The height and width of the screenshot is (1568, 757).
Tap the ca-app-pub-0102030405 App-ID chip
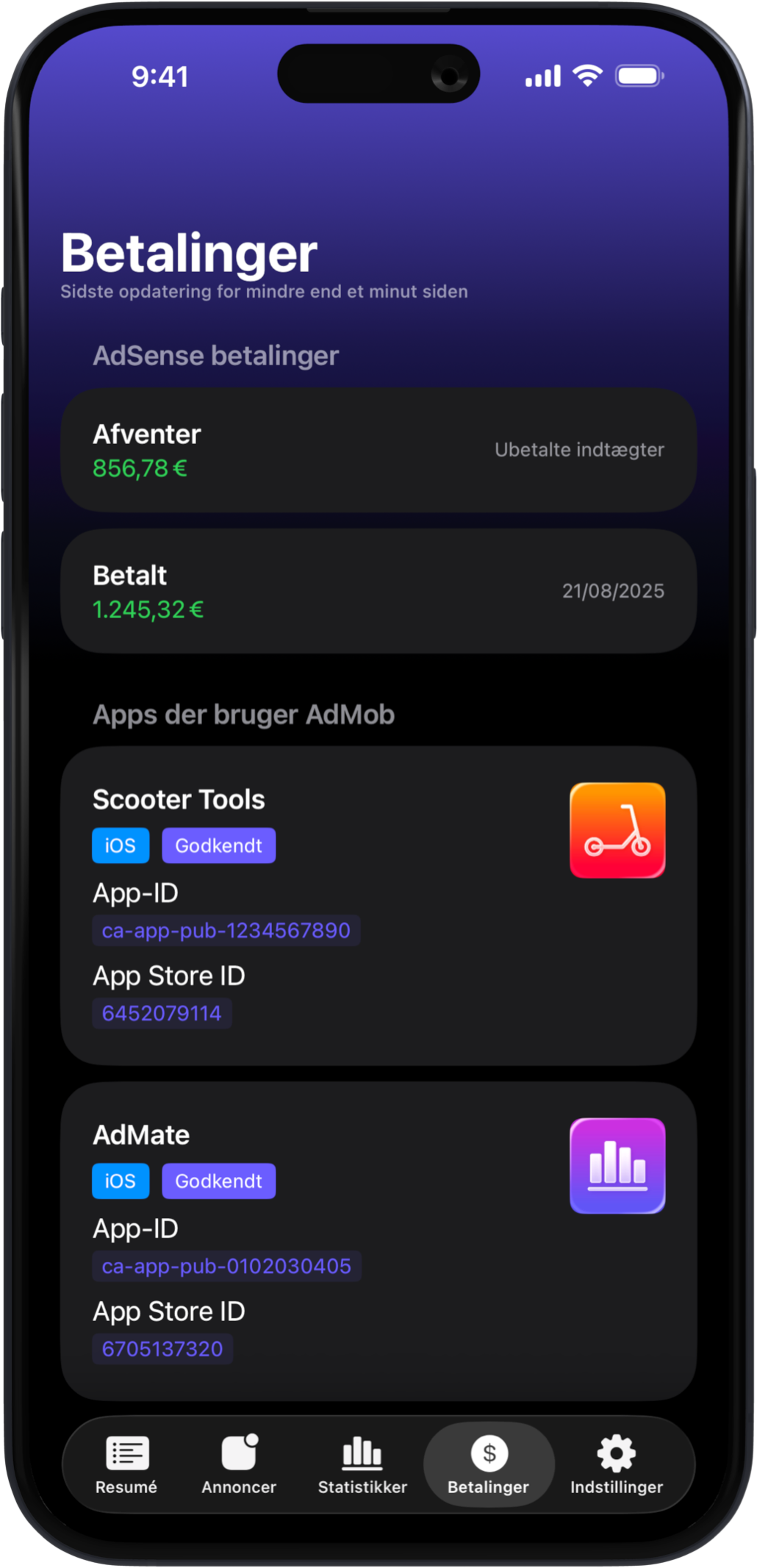click(226, 1267)
